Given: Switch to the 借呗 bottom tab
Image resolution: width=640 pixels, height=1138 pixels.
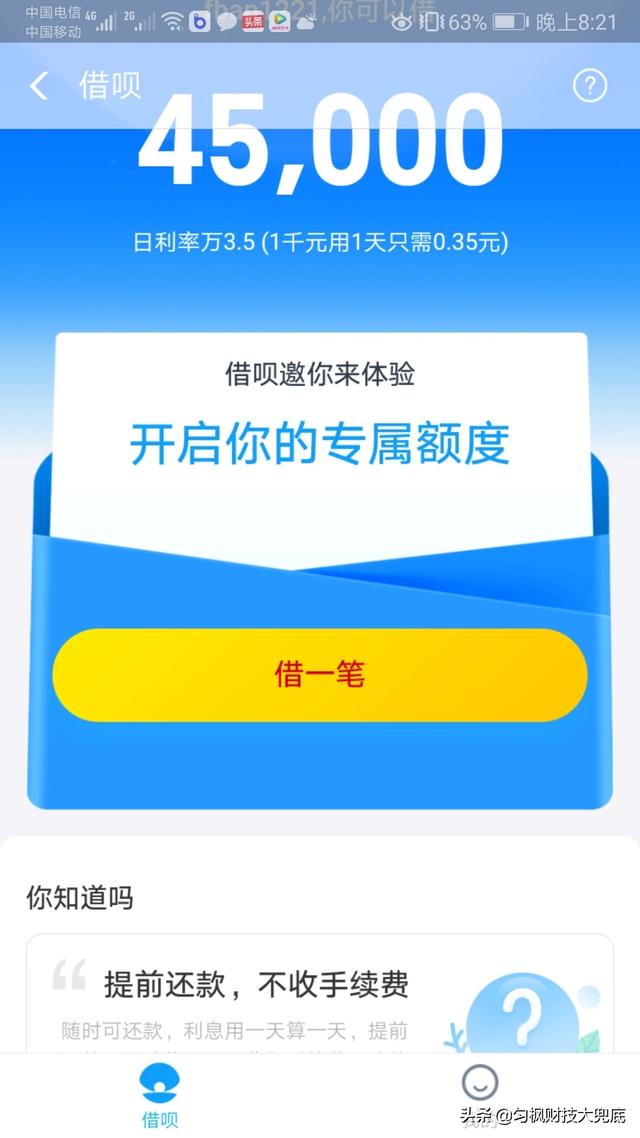Looking at the screenshot, I should [x=160, y=1096].
